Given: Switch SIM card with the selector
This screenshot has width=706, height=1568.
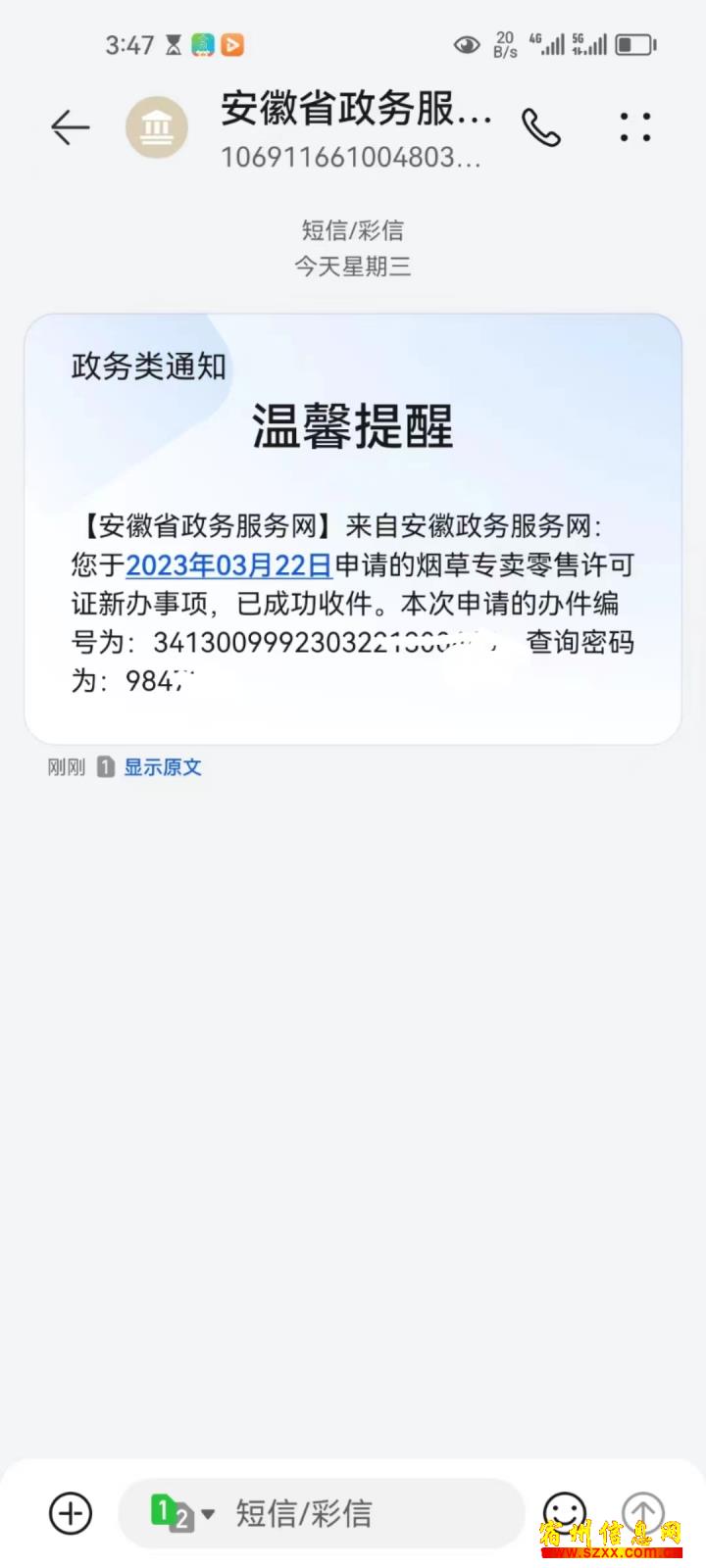Looking at the screenshot, I should (182, 1513).
